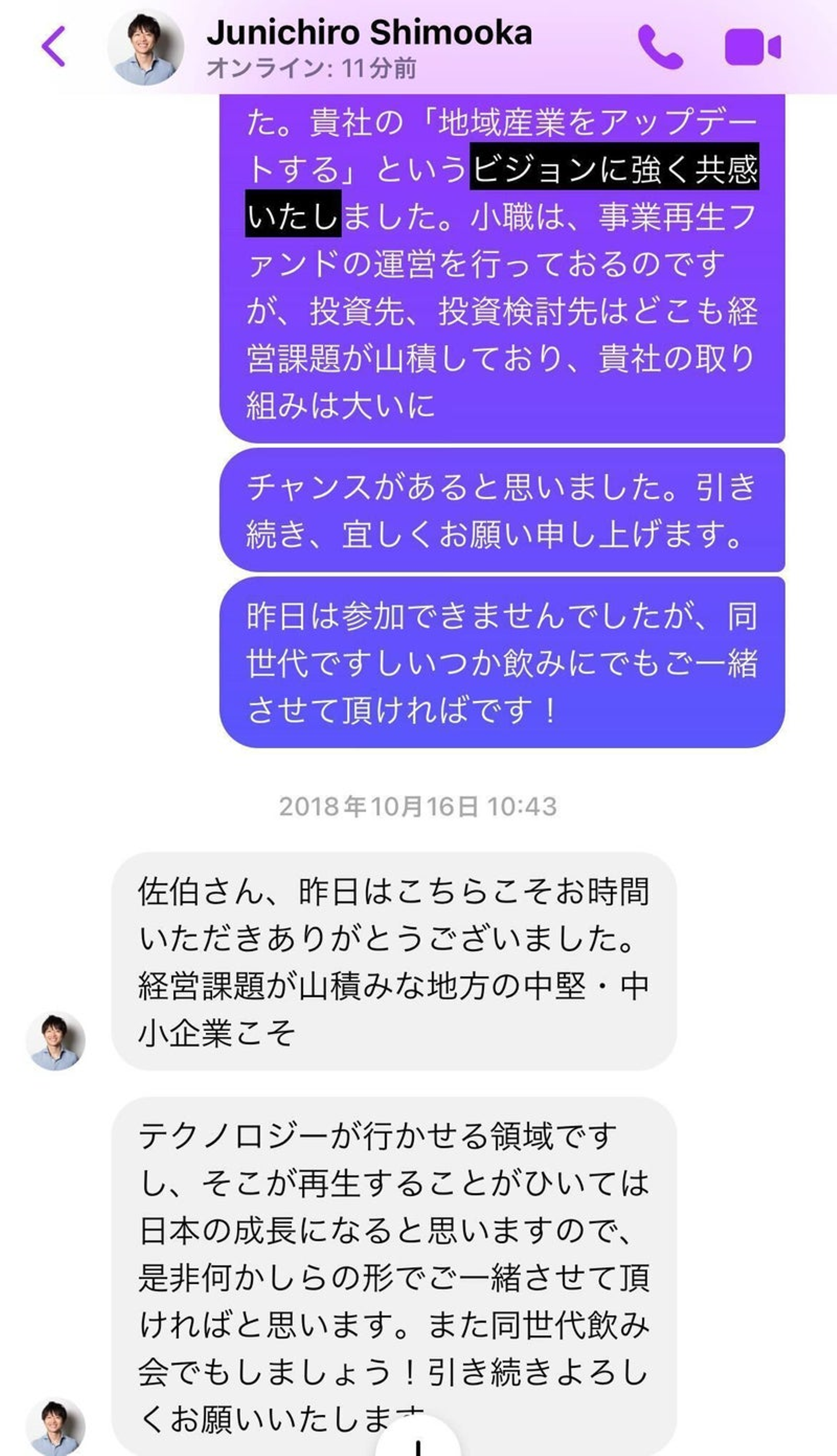The image size is (837, 1456).
Task: Go back to the chat list
Action: [x=53, y=47]
